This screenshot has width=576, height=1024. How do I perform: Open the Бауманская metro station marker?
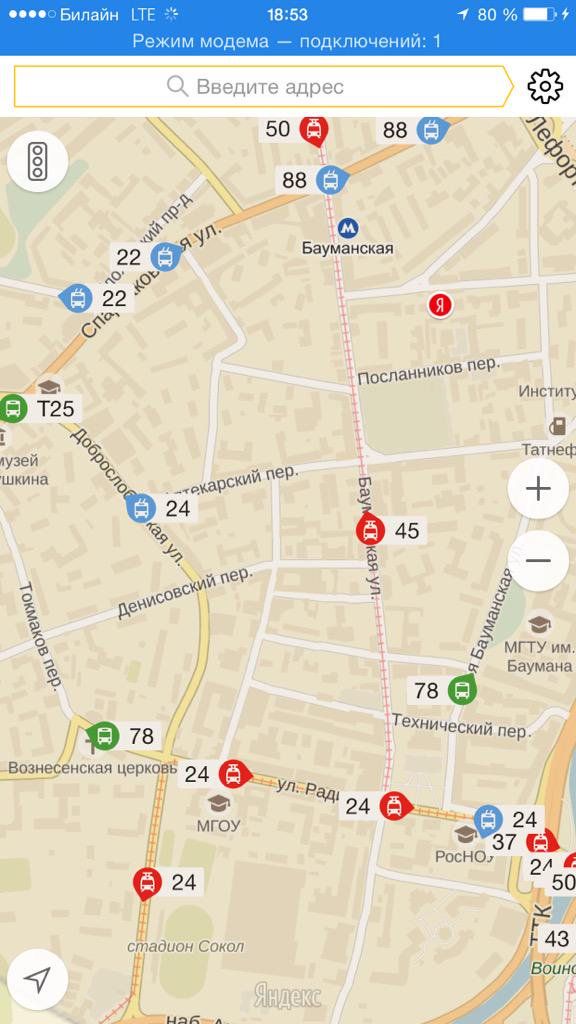[348, 228]
